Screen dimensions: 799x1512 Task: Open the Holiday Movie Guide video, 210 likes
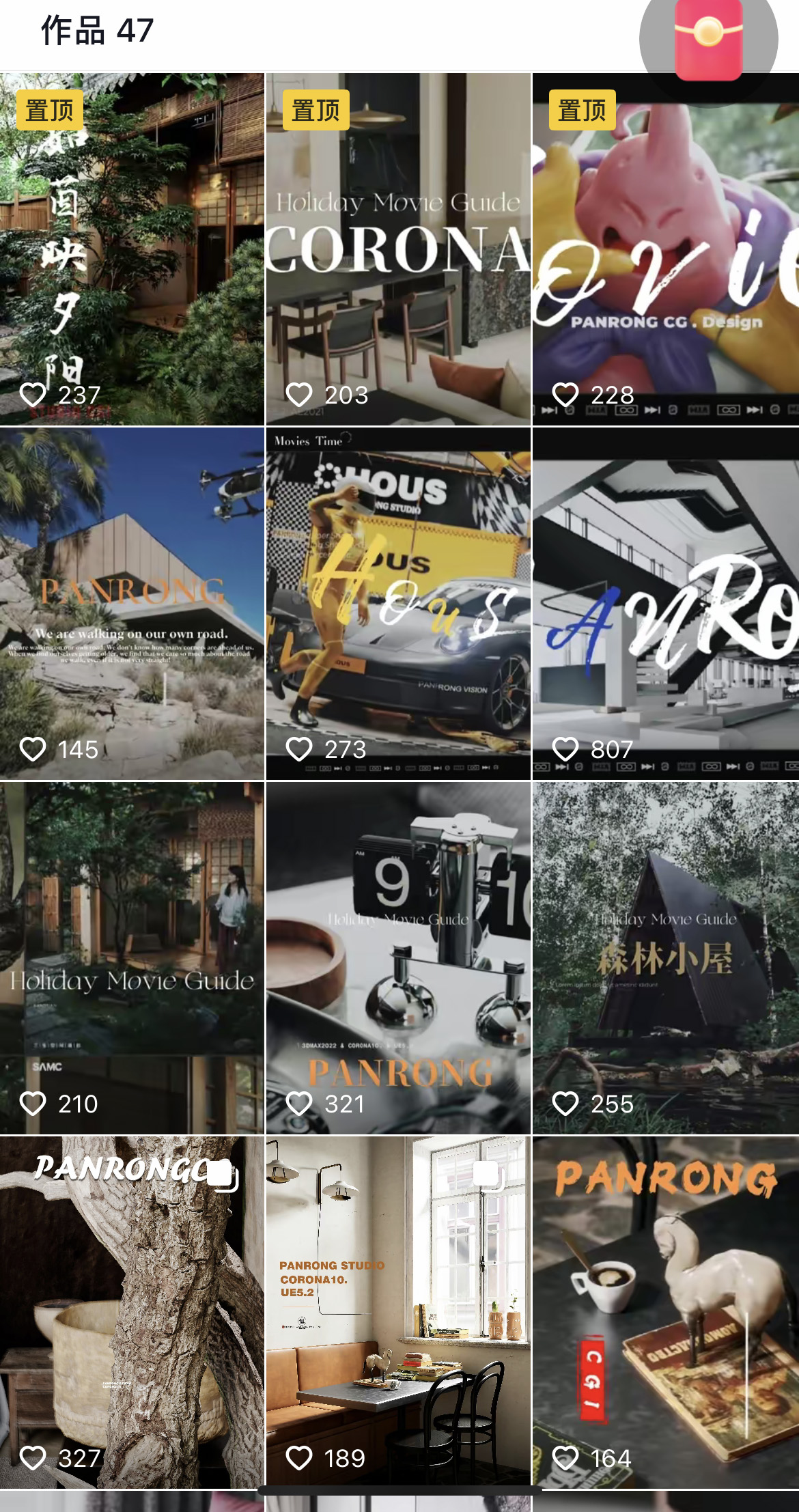132,958
